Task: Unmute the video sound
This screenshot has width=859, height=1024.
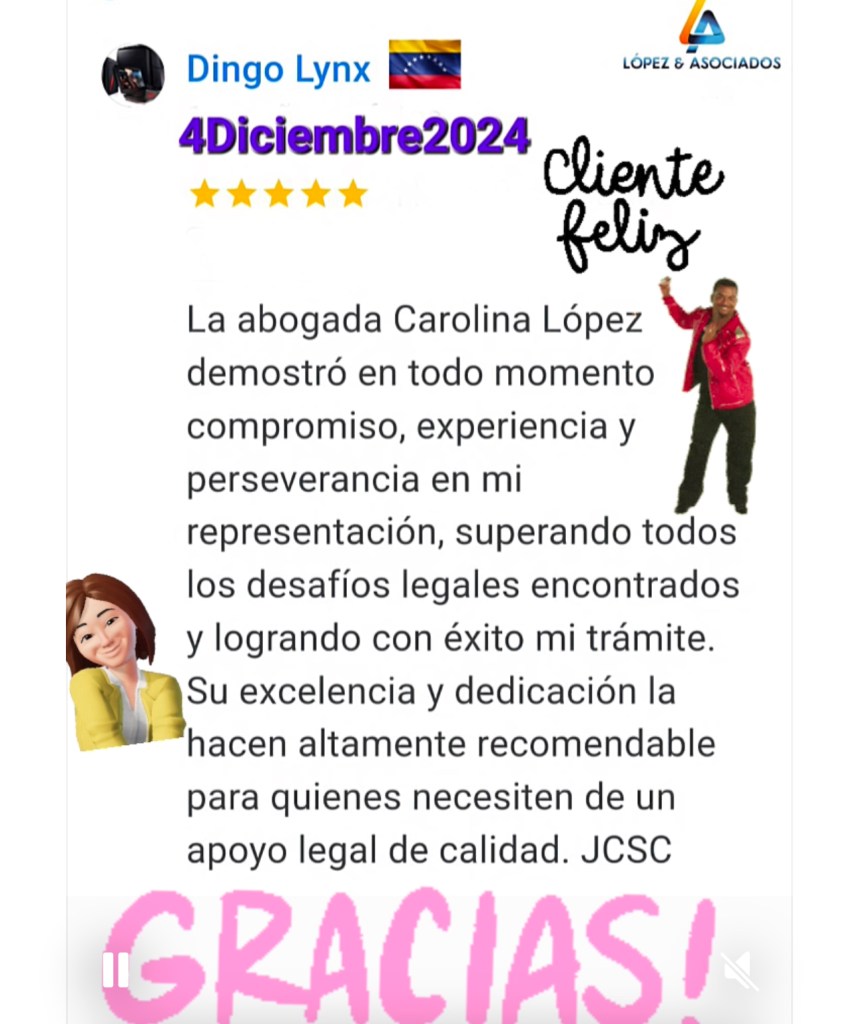Action: pyautogui.click(x=739, y=970)
